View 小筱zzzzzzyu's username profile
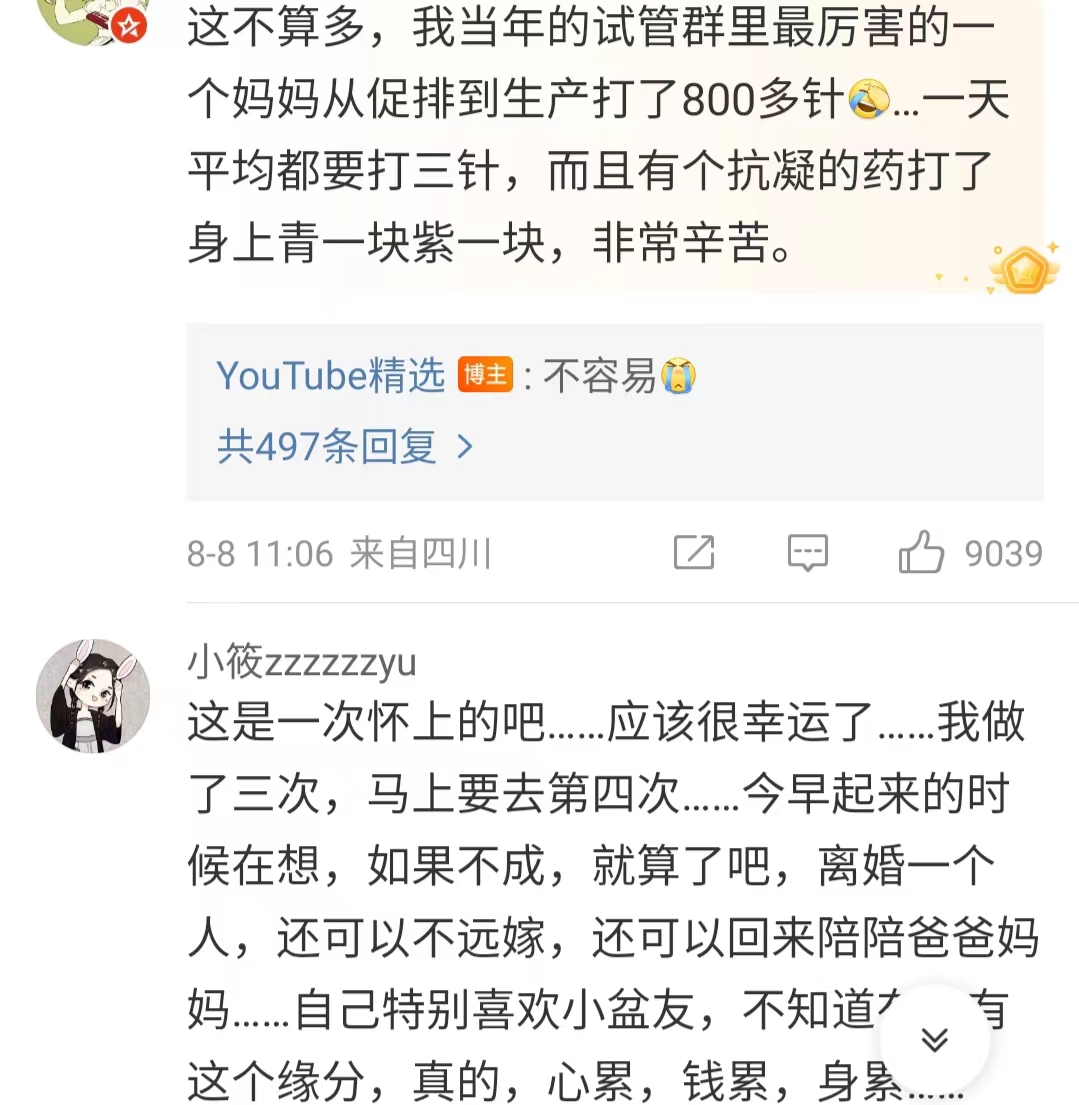The height and width of the screenshot is (1105, 1079). point(301,661)
